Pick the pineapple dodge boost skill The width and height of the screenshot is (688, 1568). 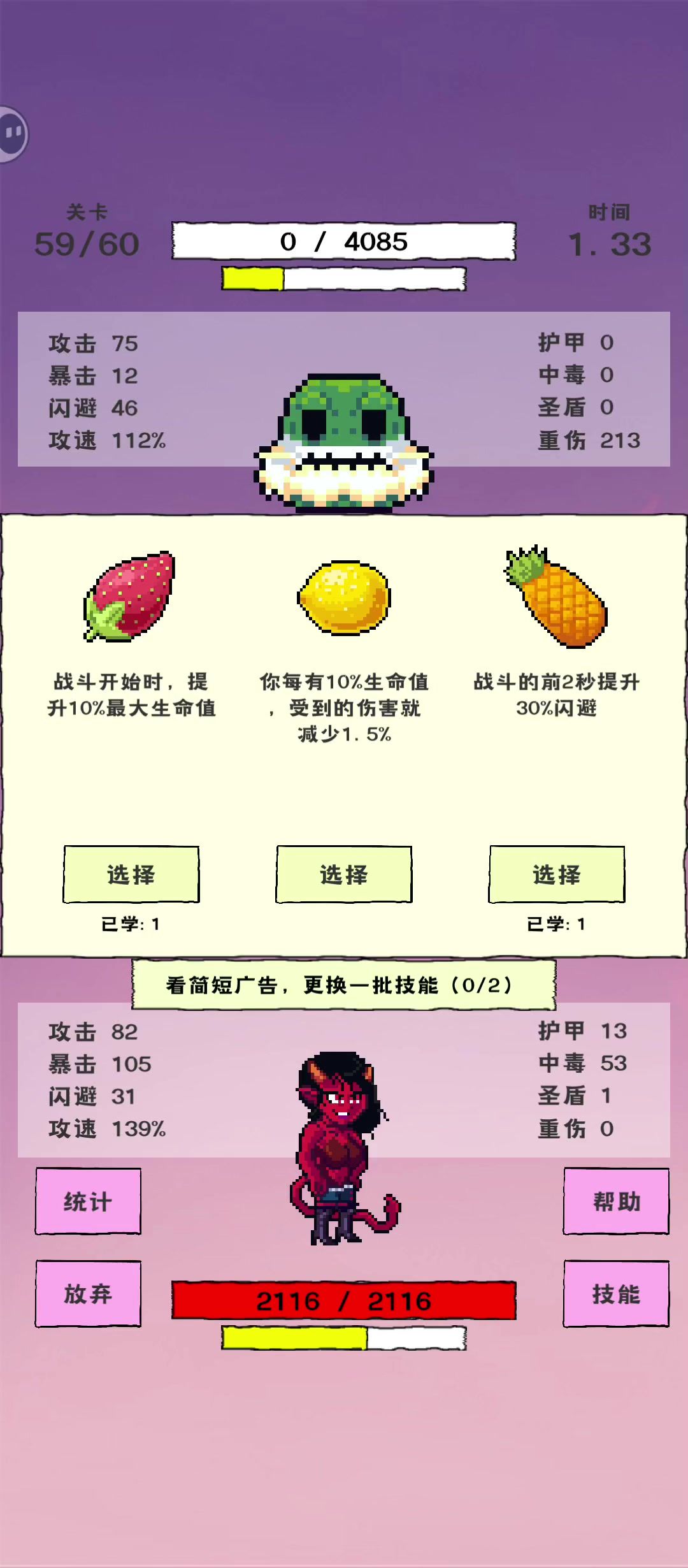pos(557,874)
